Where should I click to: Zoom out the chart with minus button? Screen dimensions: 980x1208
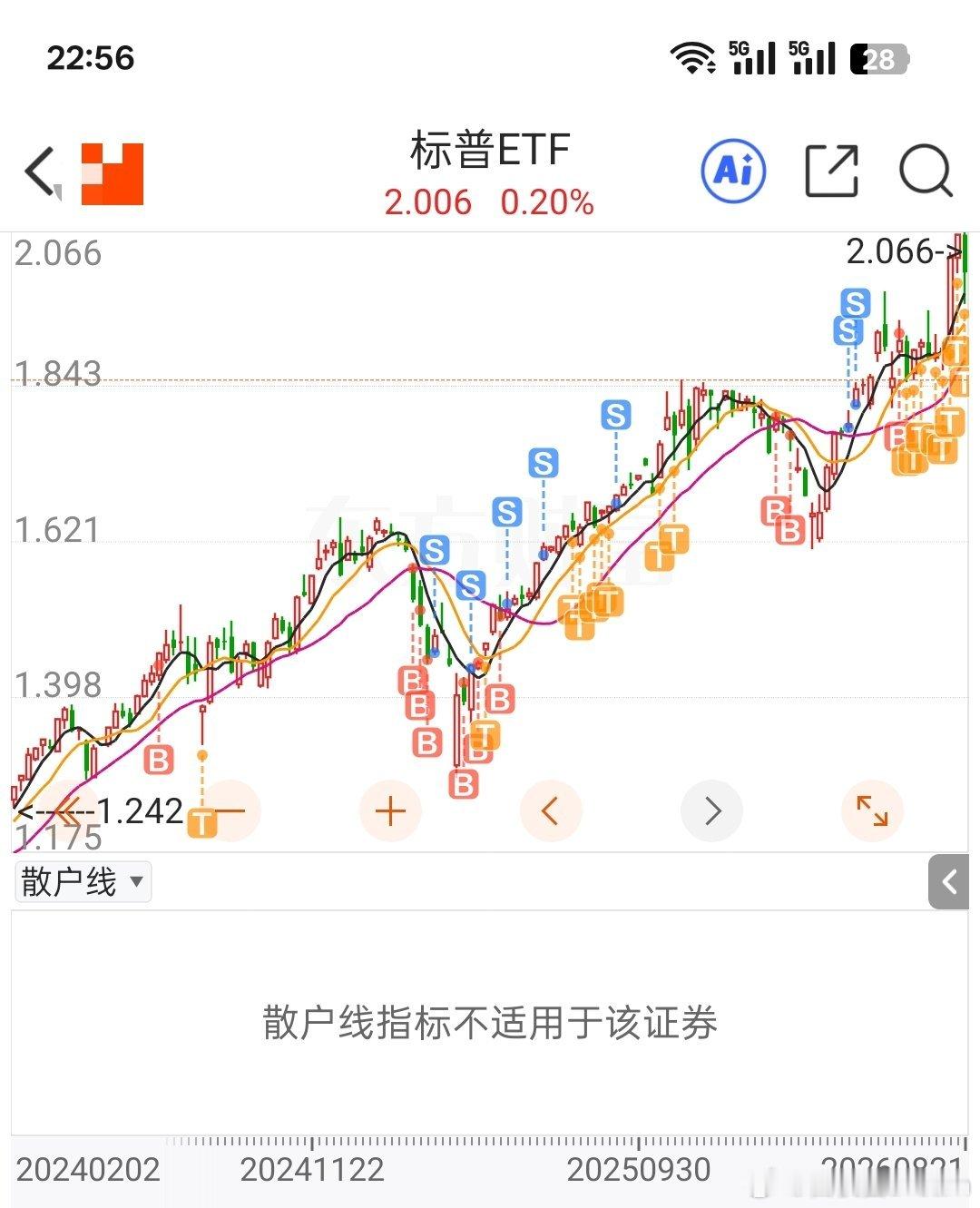230,810
